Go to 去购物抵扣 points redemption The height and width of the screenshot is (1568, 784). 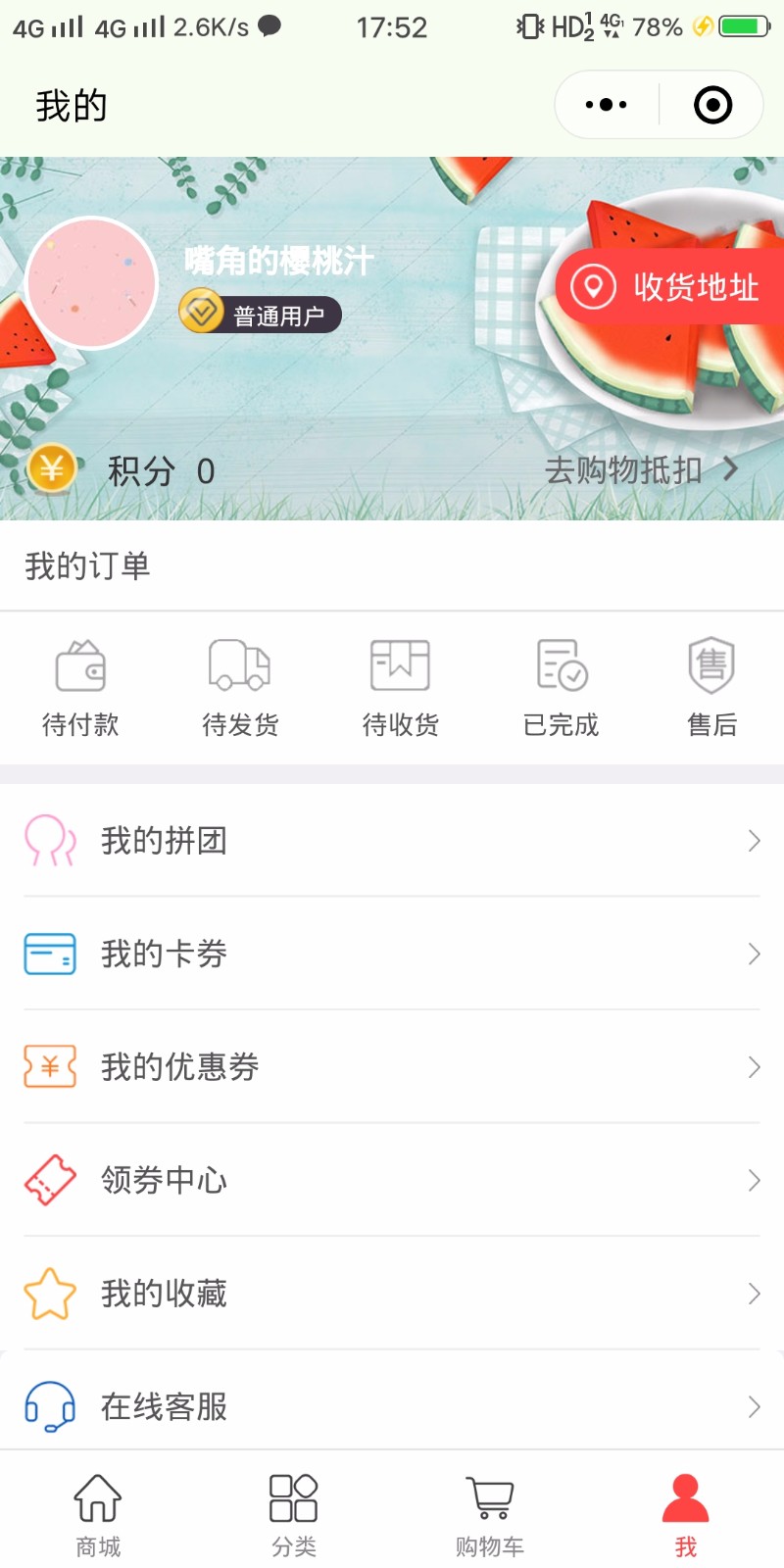[x=641, y=470]
